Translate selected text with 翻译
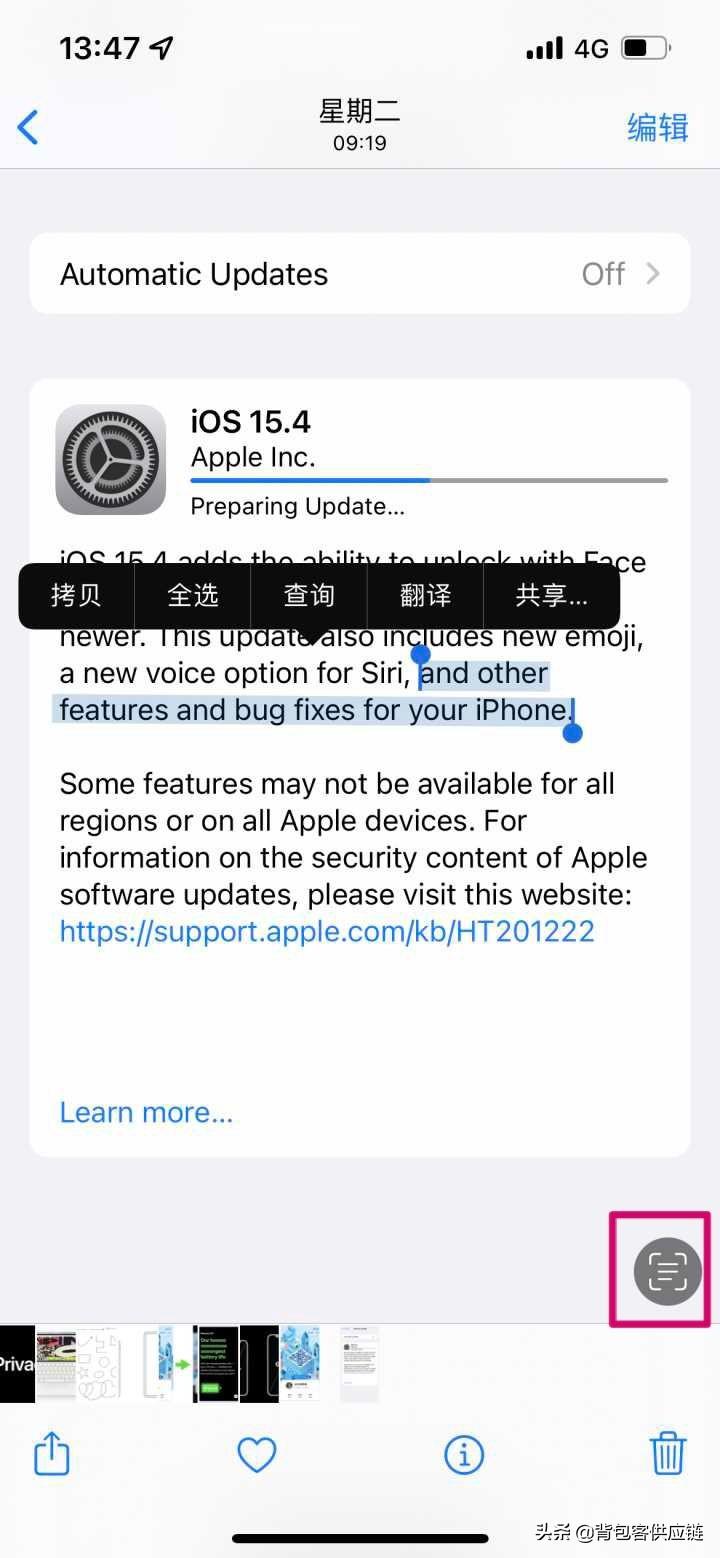 tap(425, 596)
